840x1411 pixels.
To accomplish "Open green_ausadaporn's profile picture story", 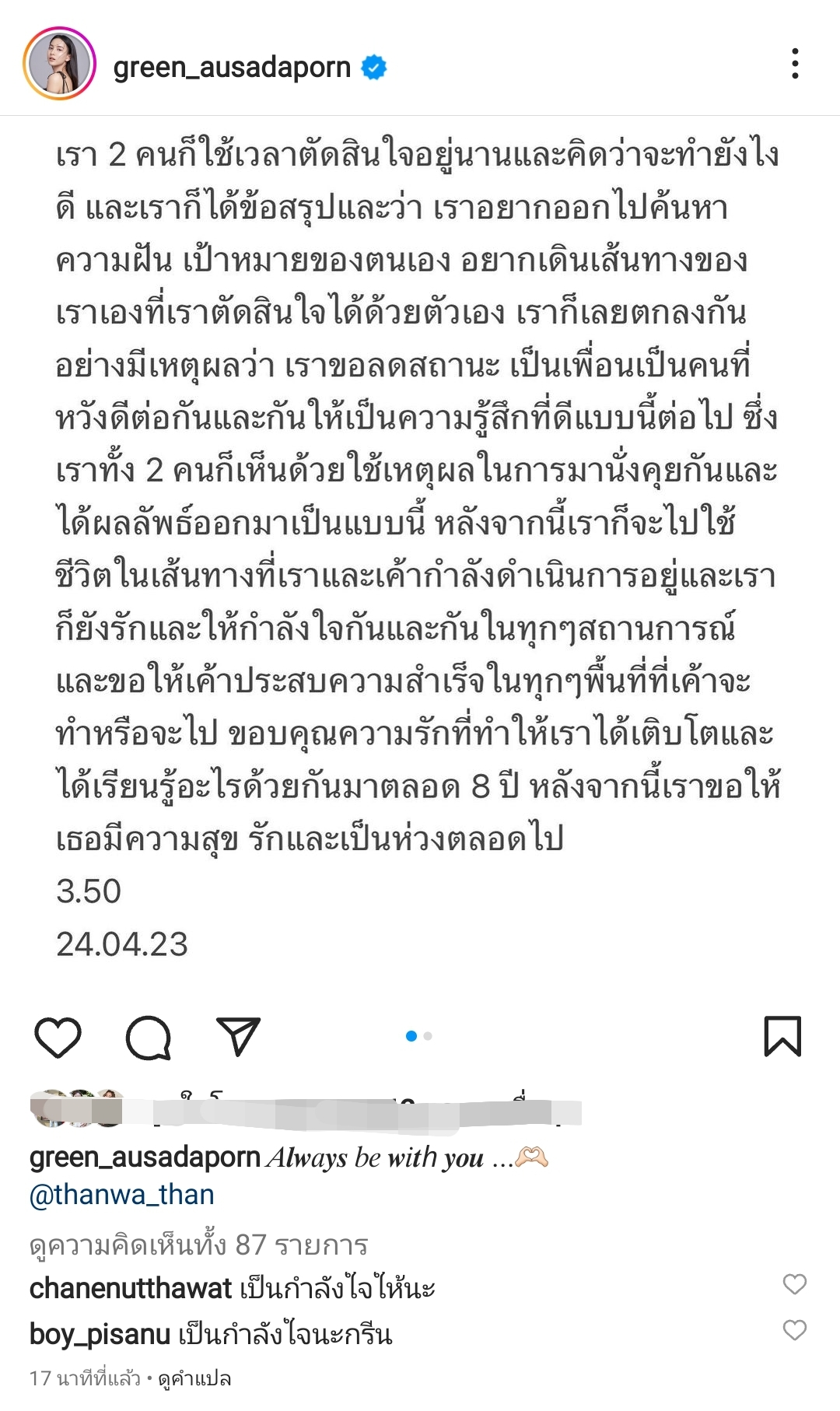I will click(59, 65).
